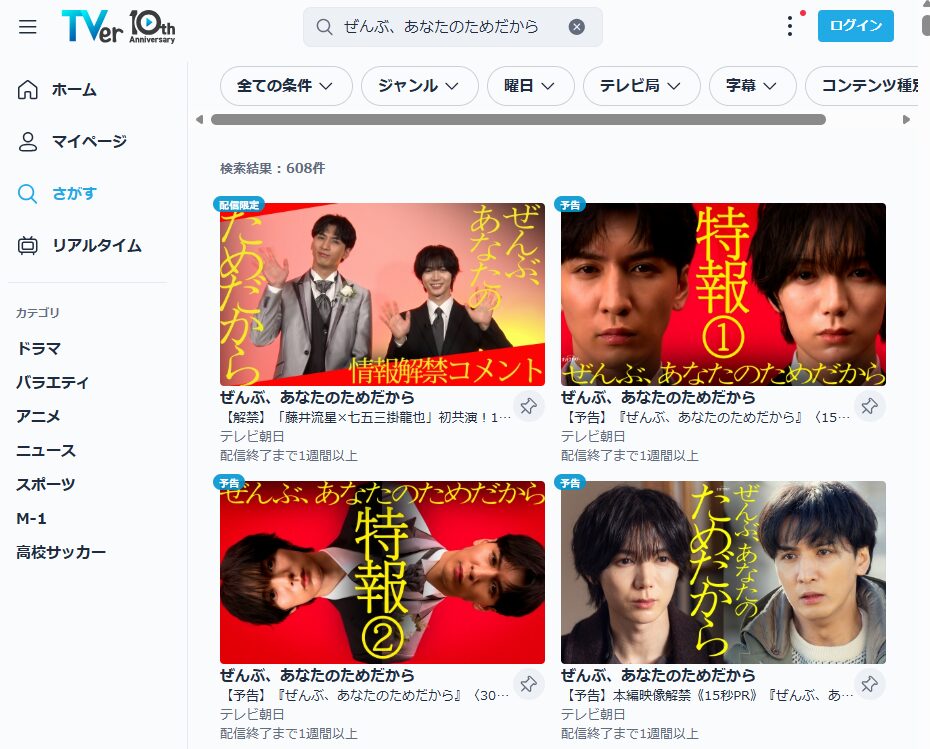Image resolution: width=930 pixels, height=749 pixels.
Task: Expand the 字幕 filter
Action: pos(752,86)
